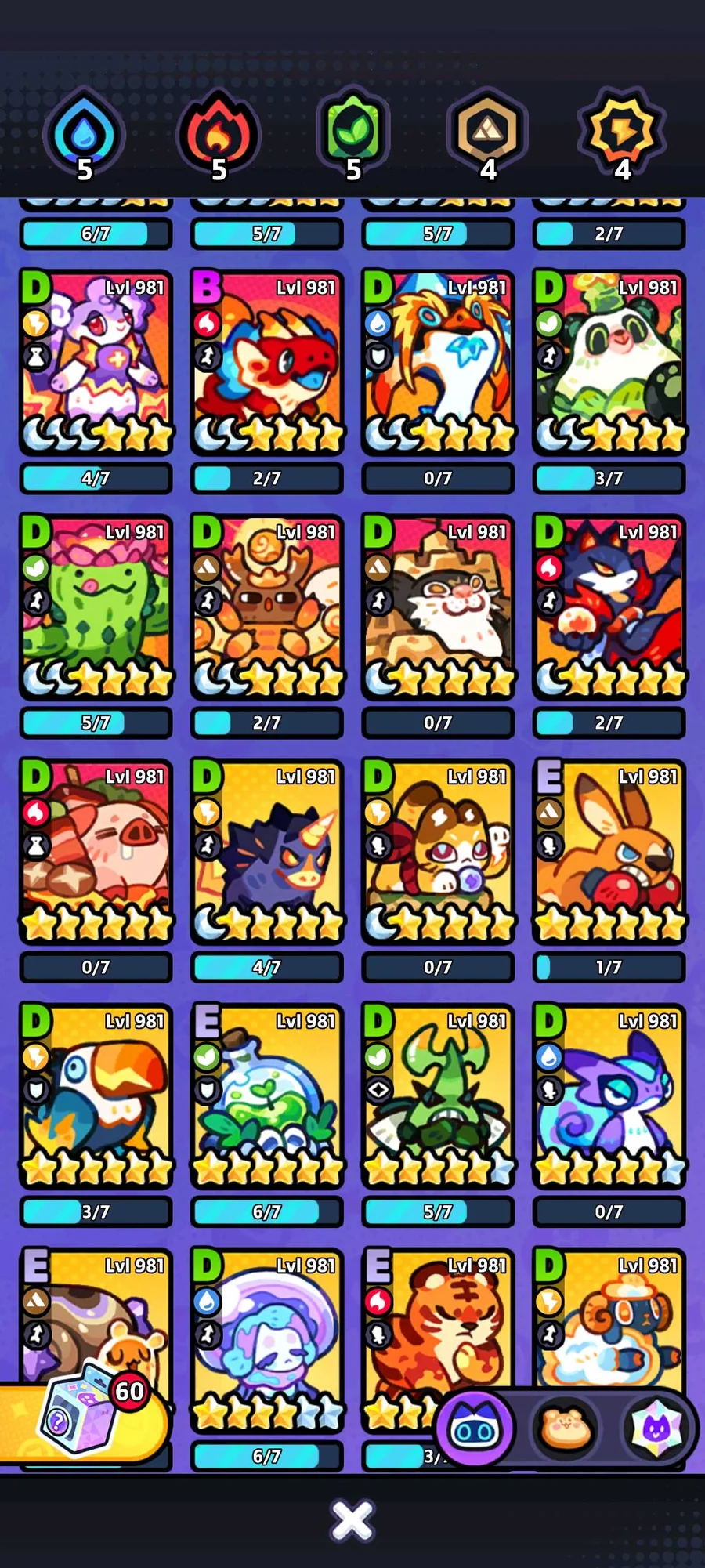
Task: Select the lightning element filter
Action: pyautogui.click(x=622, y=135)
